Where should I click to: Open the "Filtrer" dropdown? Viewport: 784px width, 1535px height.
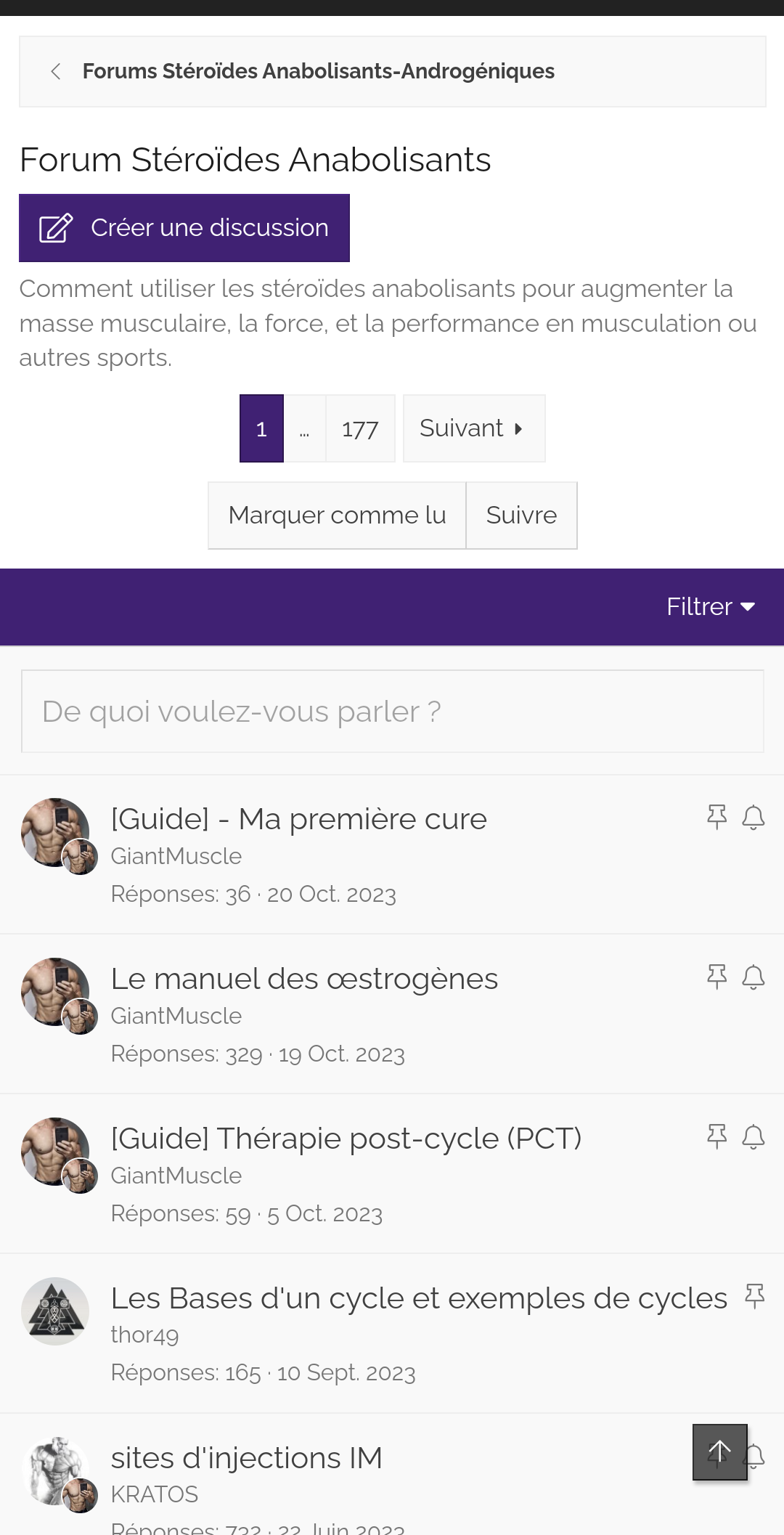[710, 606]
